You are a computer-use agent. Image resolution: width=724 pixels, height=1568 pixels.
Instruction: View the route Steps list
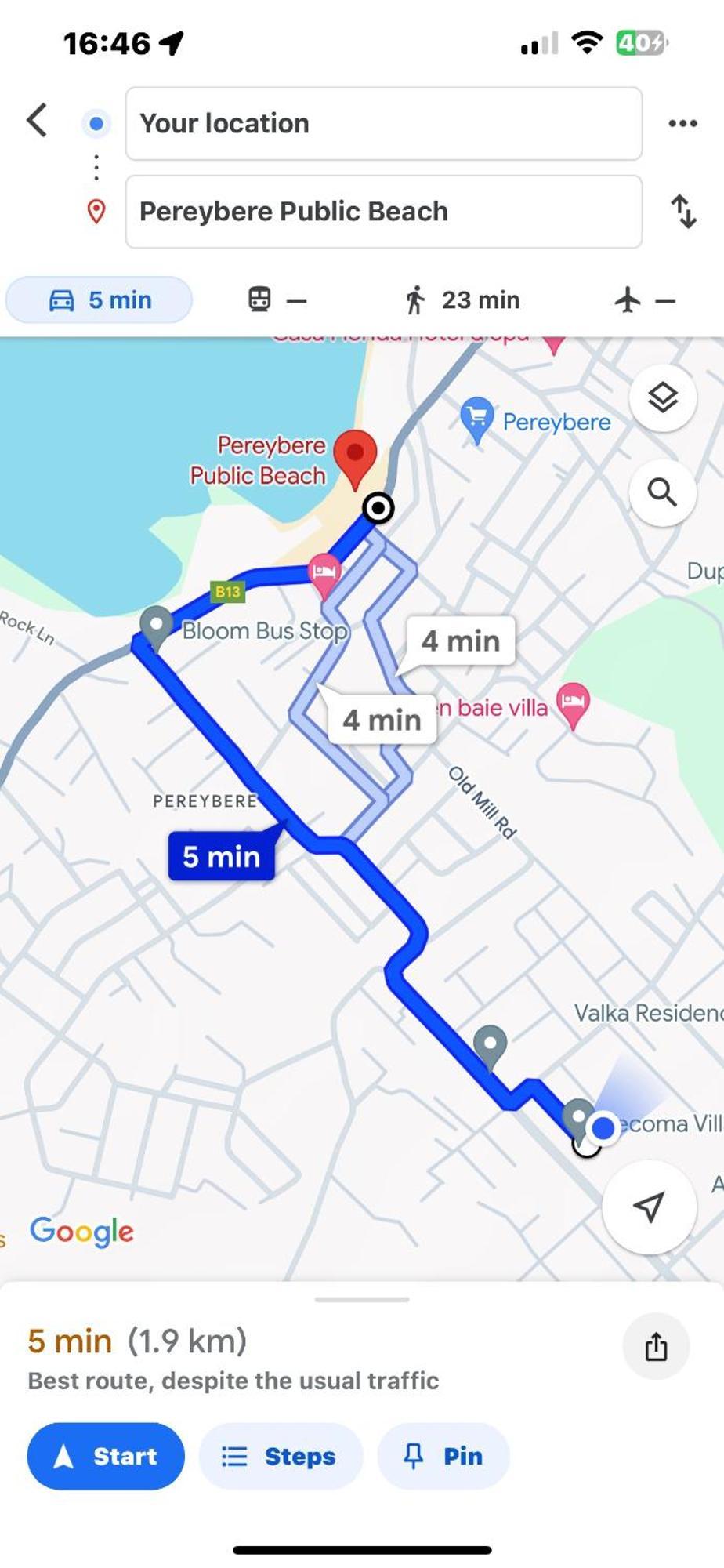280,1456
